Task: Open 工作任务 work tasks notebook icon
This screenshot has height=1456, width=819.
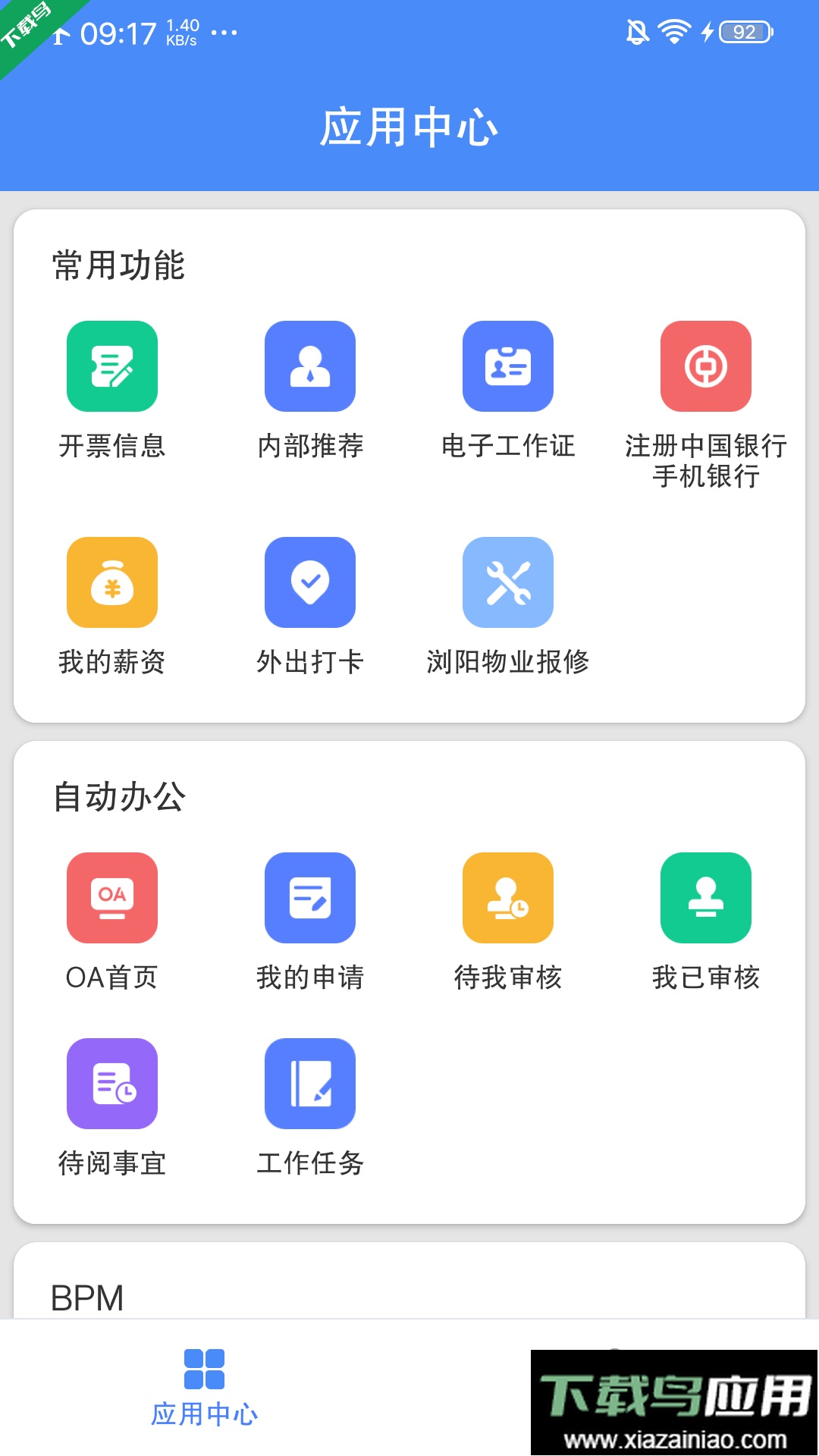Action: 309,1084
